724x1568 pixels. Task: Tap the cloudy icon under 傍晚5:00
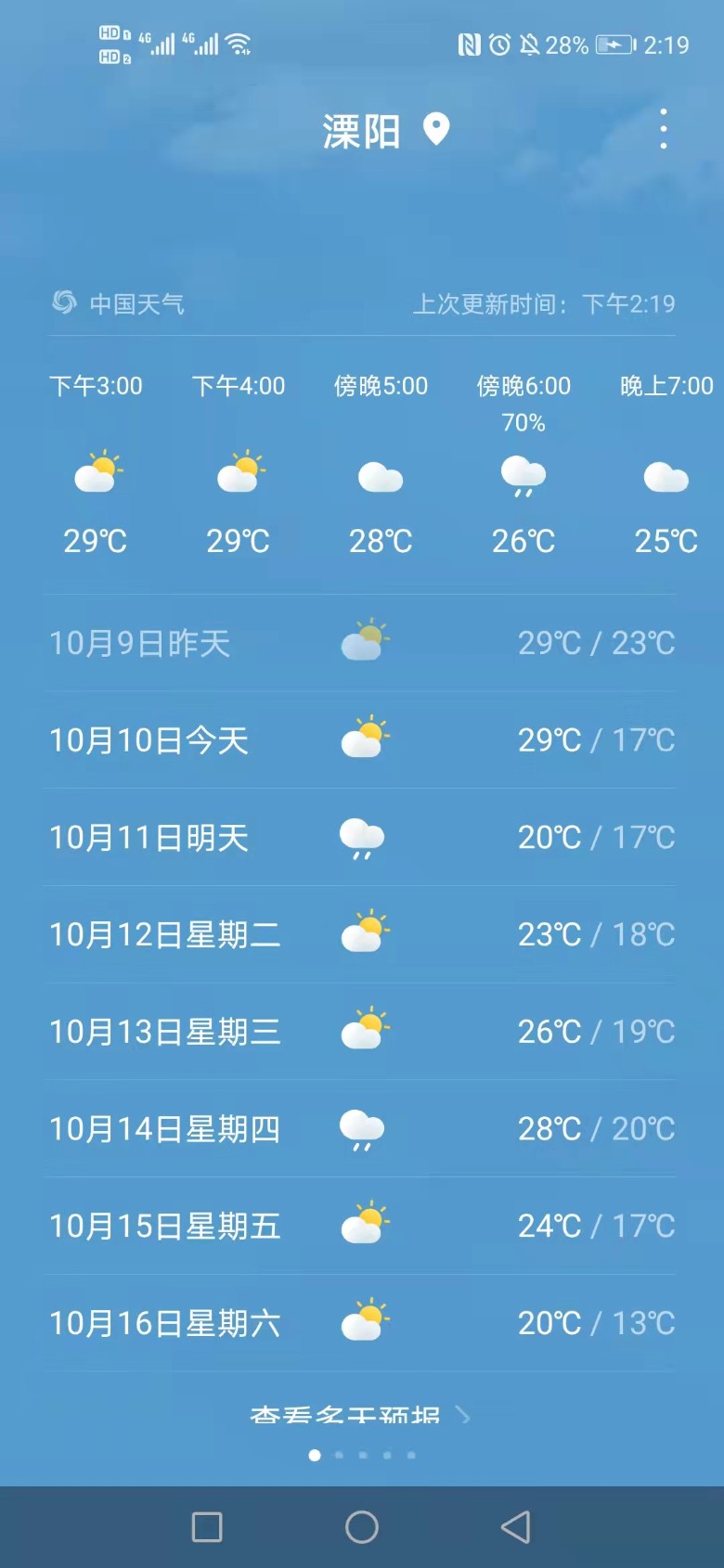click(x=380, y=478)
